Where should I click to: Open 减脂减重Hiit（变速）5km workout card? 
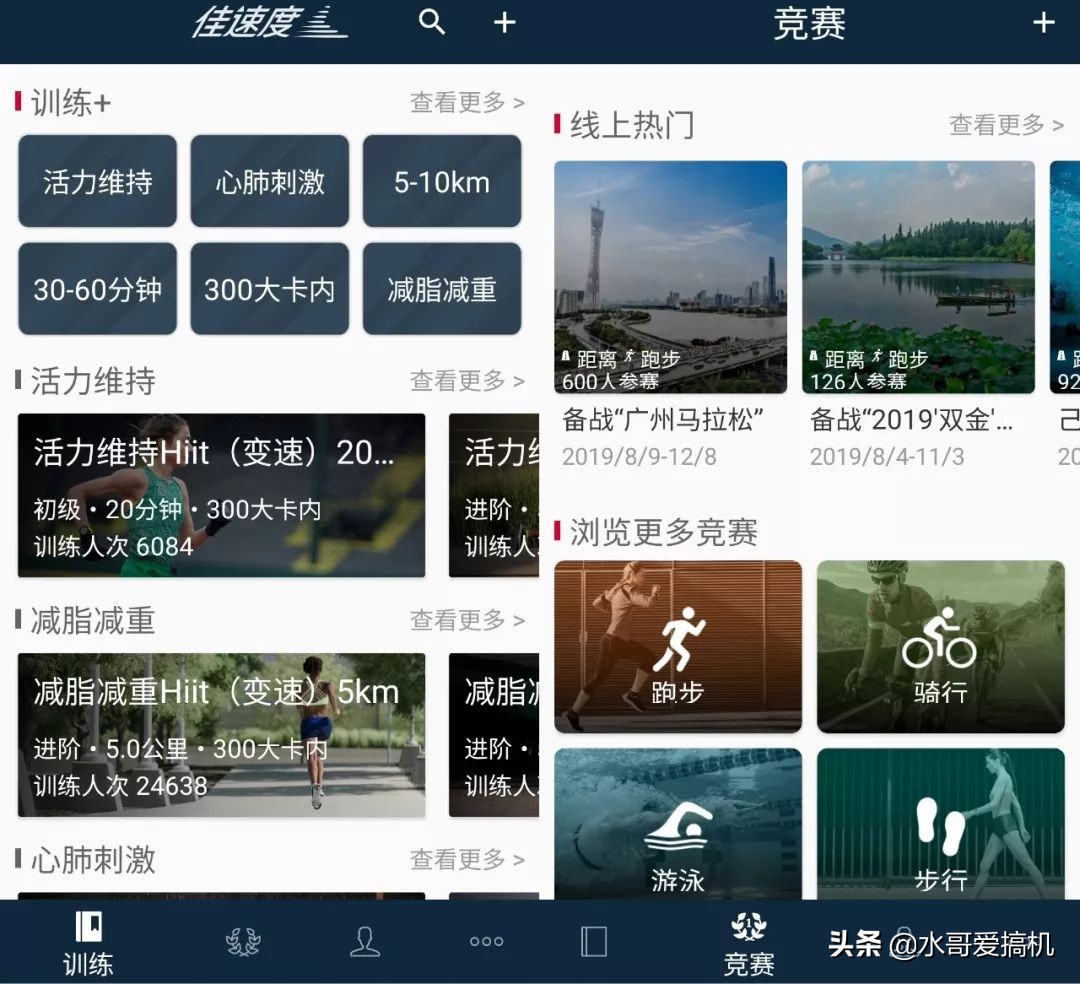point(221,735)
